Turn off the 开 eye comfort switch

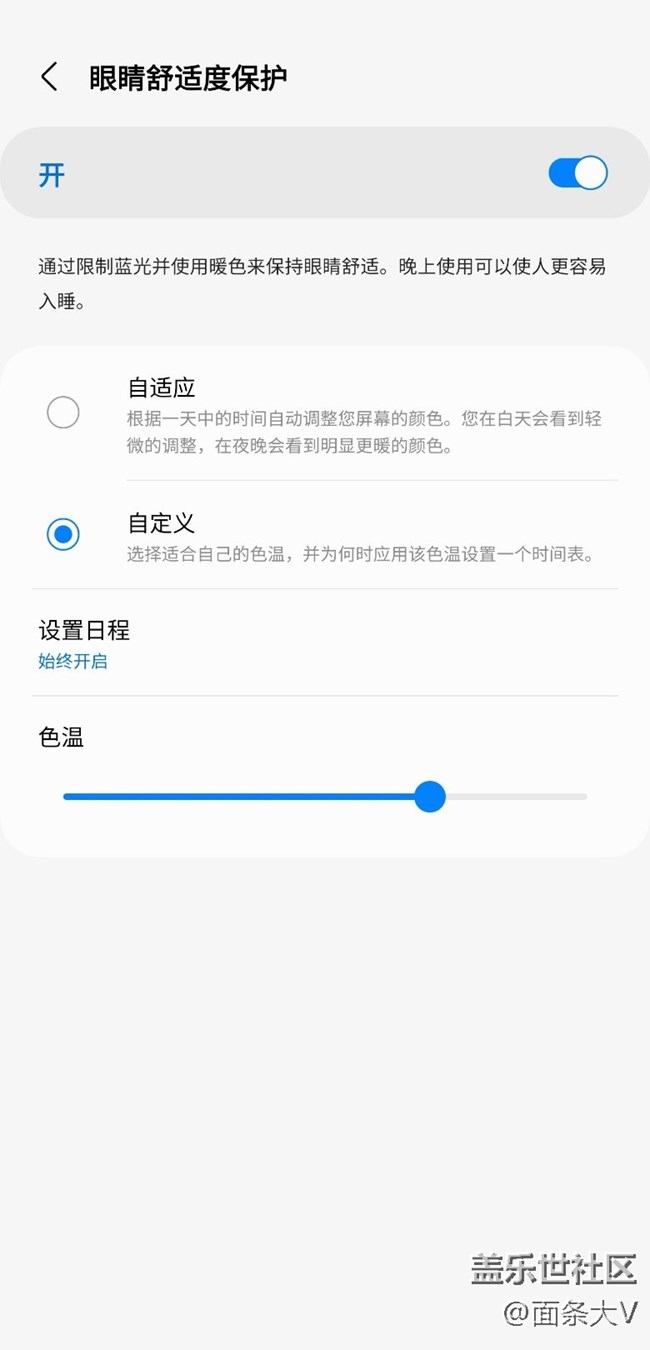(x=577, y=174)
